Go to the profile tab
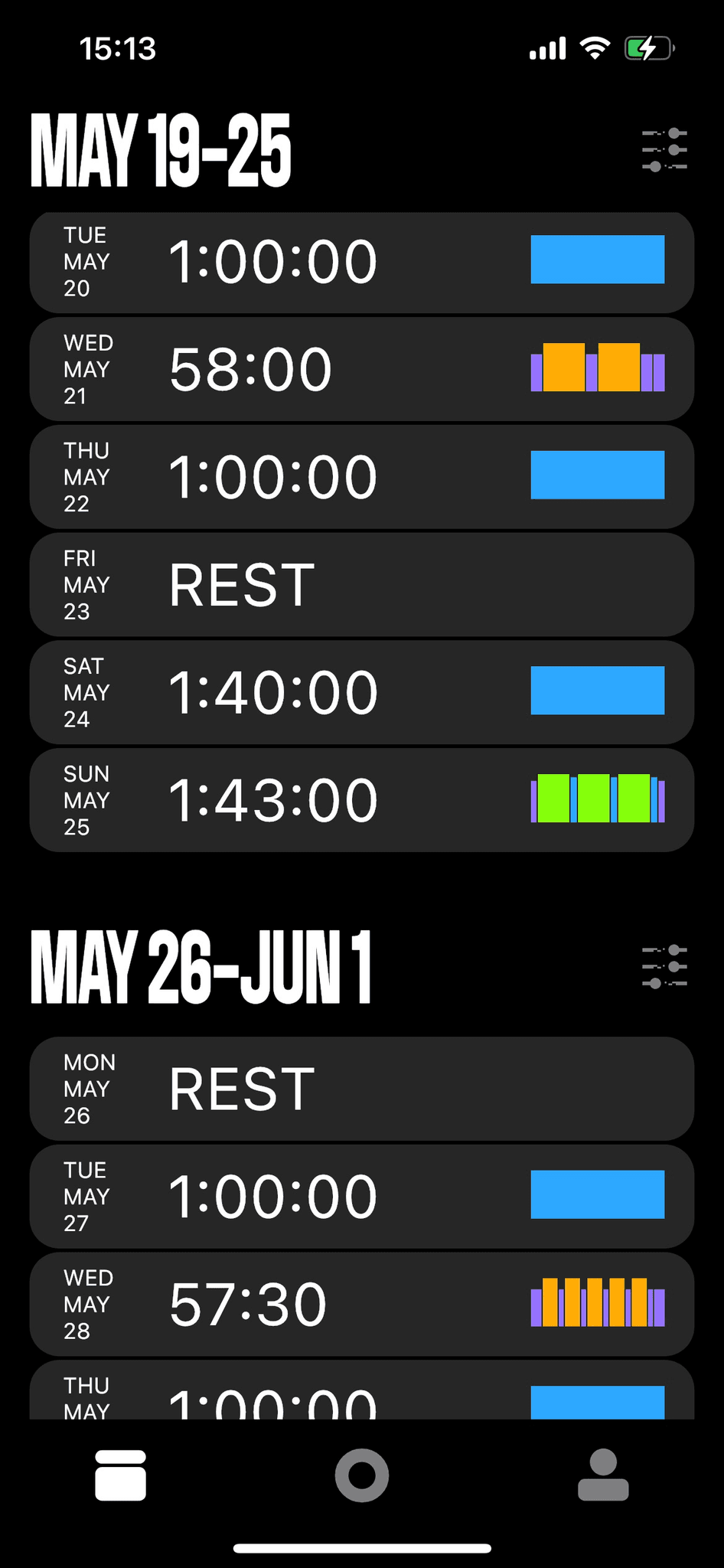 click(603, 1475)
